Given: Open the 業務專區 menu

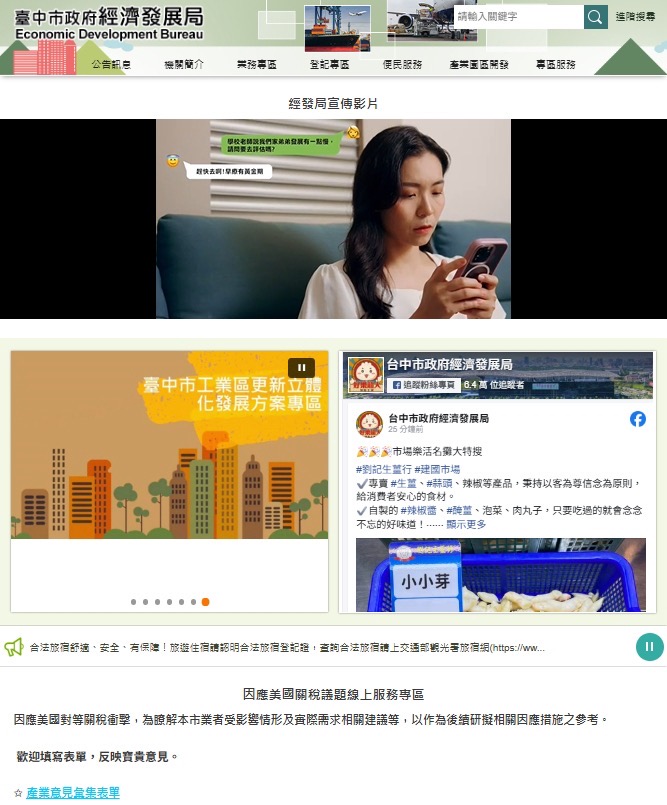Looking at the screenshot, I should tap(256, 64).
